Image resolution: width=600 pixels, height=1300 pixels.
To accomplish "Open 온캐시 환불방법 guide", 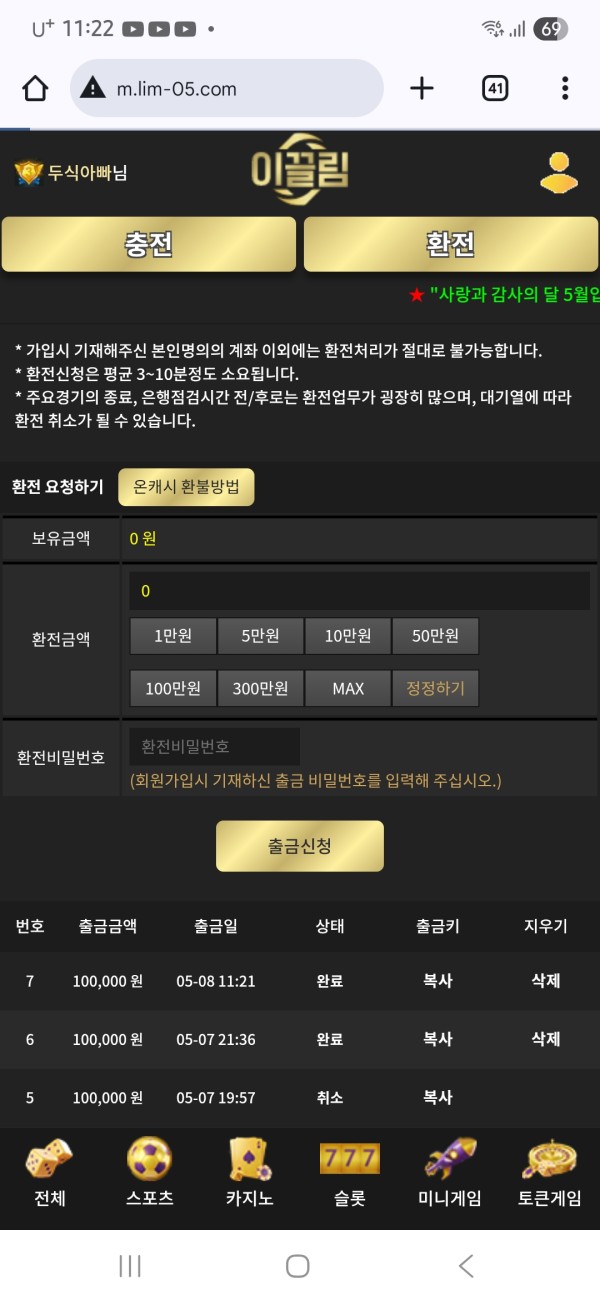I will coord(186,487).
